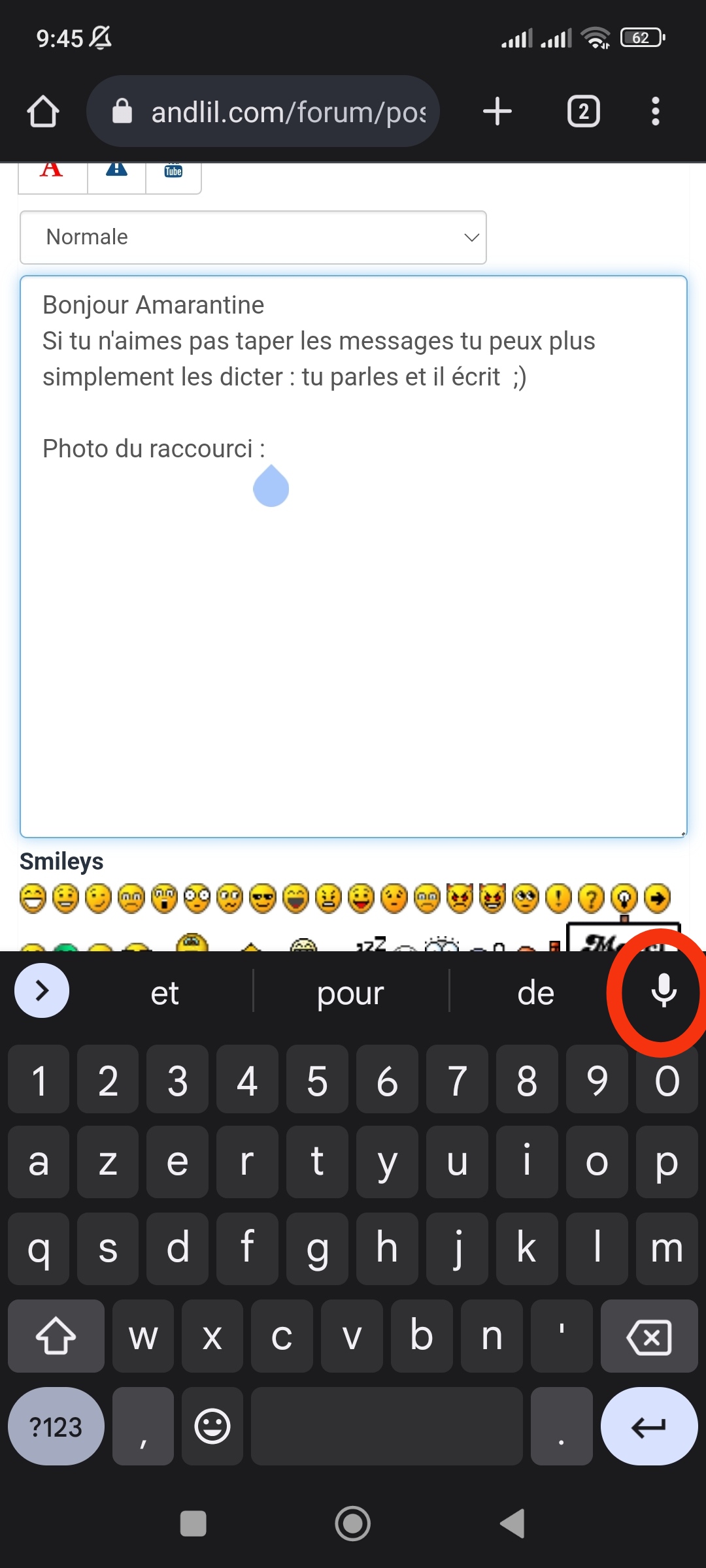The height and width of the screenshot is (1568, 706).
Task: Tap the Chrome home icon
Action: click(43, 112)
